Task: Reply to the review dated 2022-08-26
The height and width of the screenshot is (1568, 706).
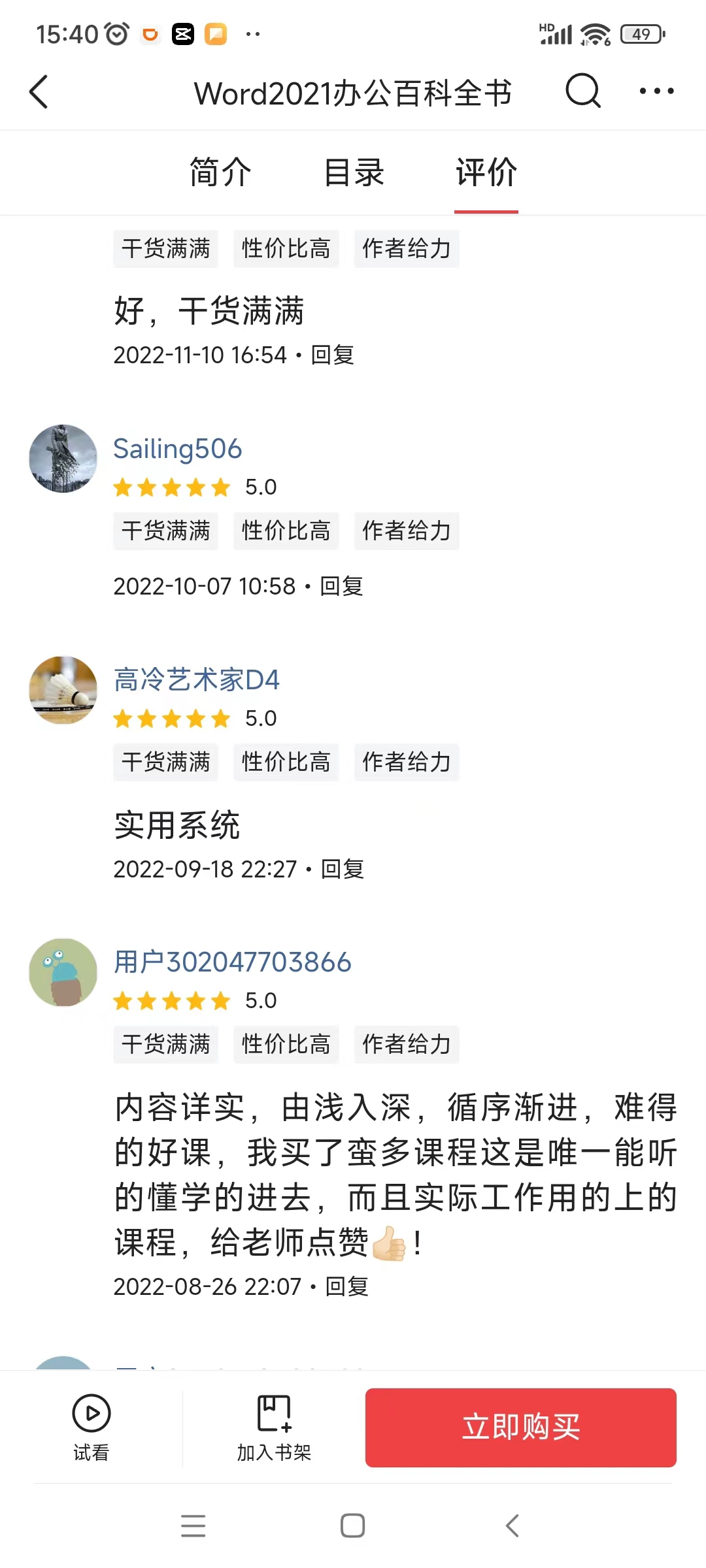Action: [347, 1287]
